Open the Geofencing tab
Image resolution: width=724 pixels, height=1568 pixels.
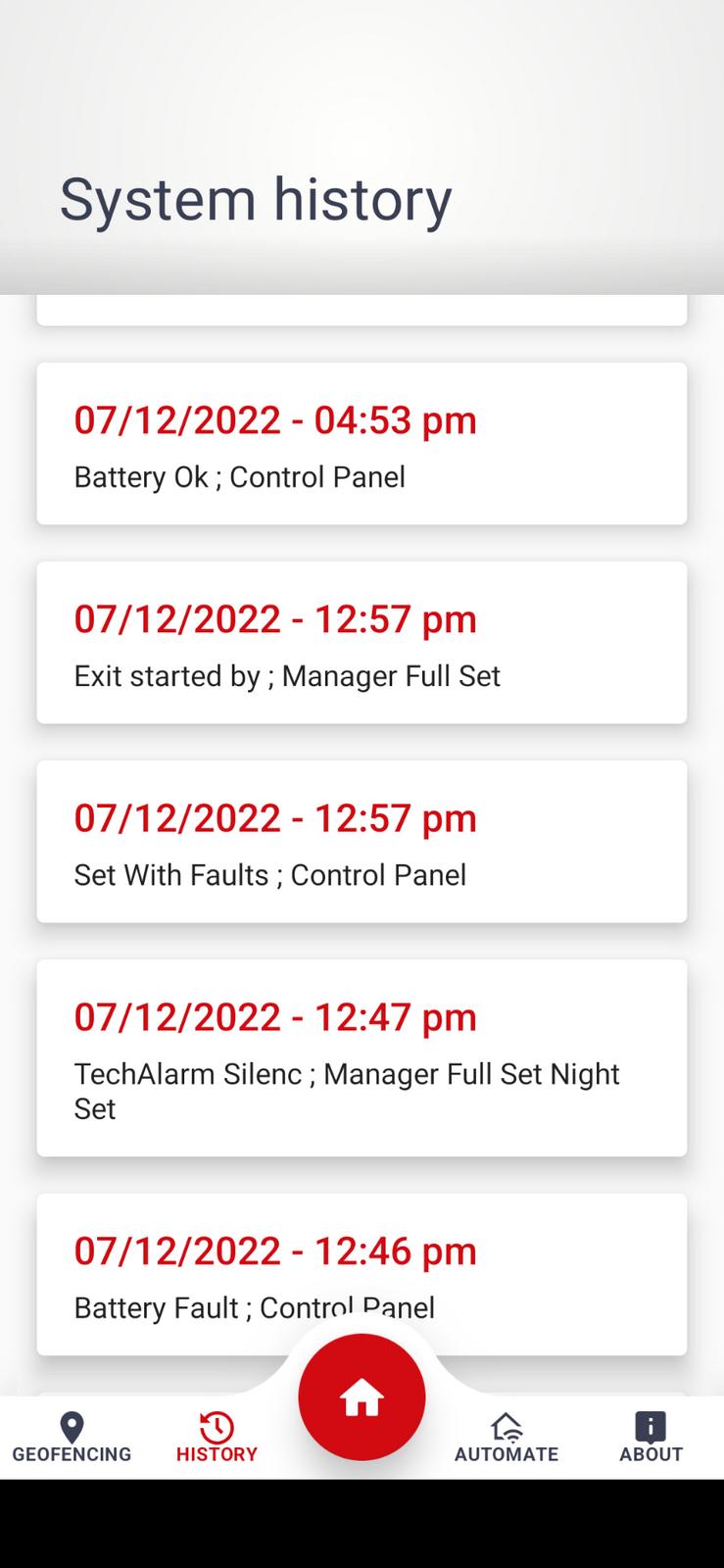(72, 1438)
